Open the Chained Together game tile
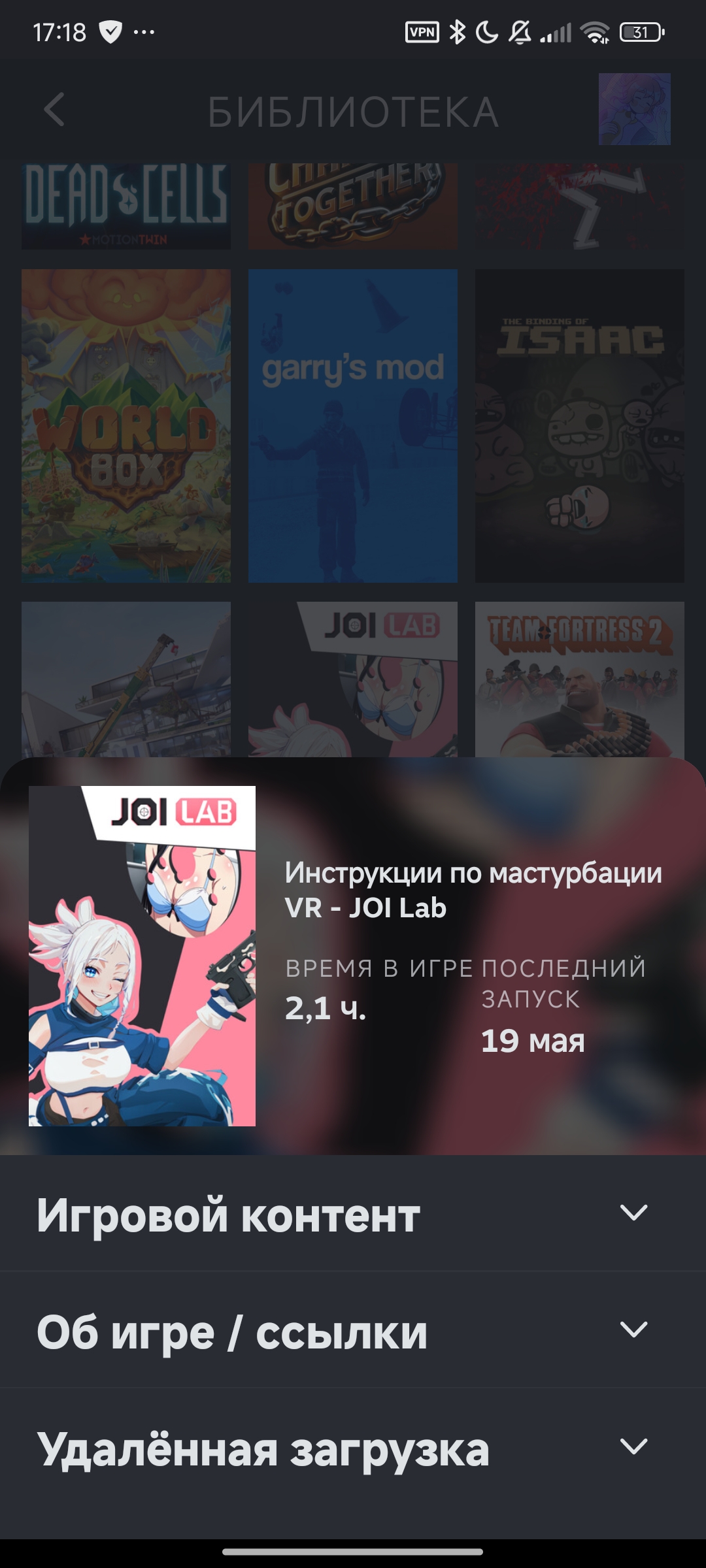This screenshot has width=706, height=1568. click(353, 205)
